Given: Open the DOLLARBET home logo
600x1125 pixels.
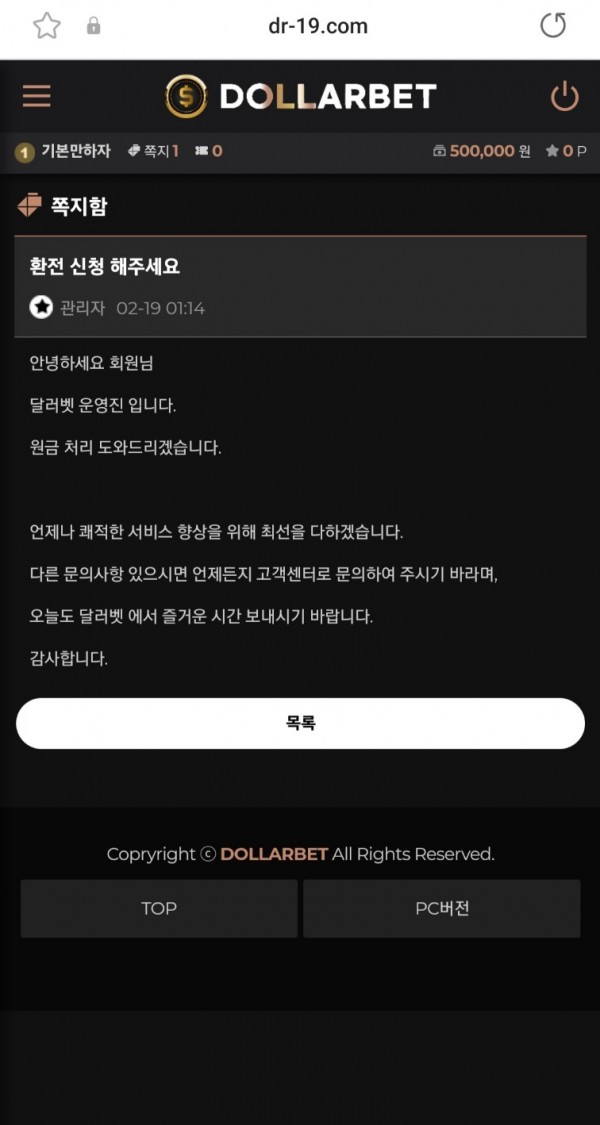Looking at the screenshot, I should click(x=300, y=96).
